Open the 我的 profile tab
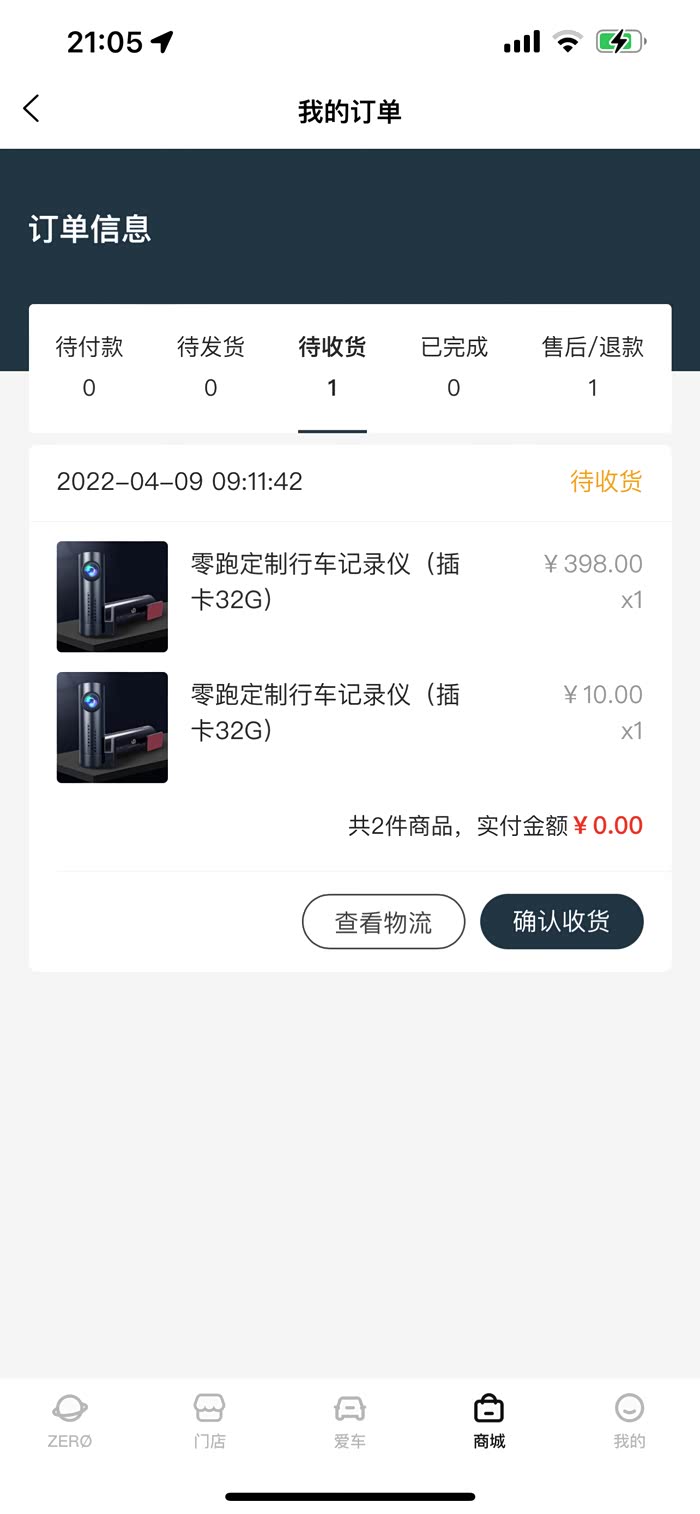The height and width of the screenshot is (1514, 700). (629, 1421)
